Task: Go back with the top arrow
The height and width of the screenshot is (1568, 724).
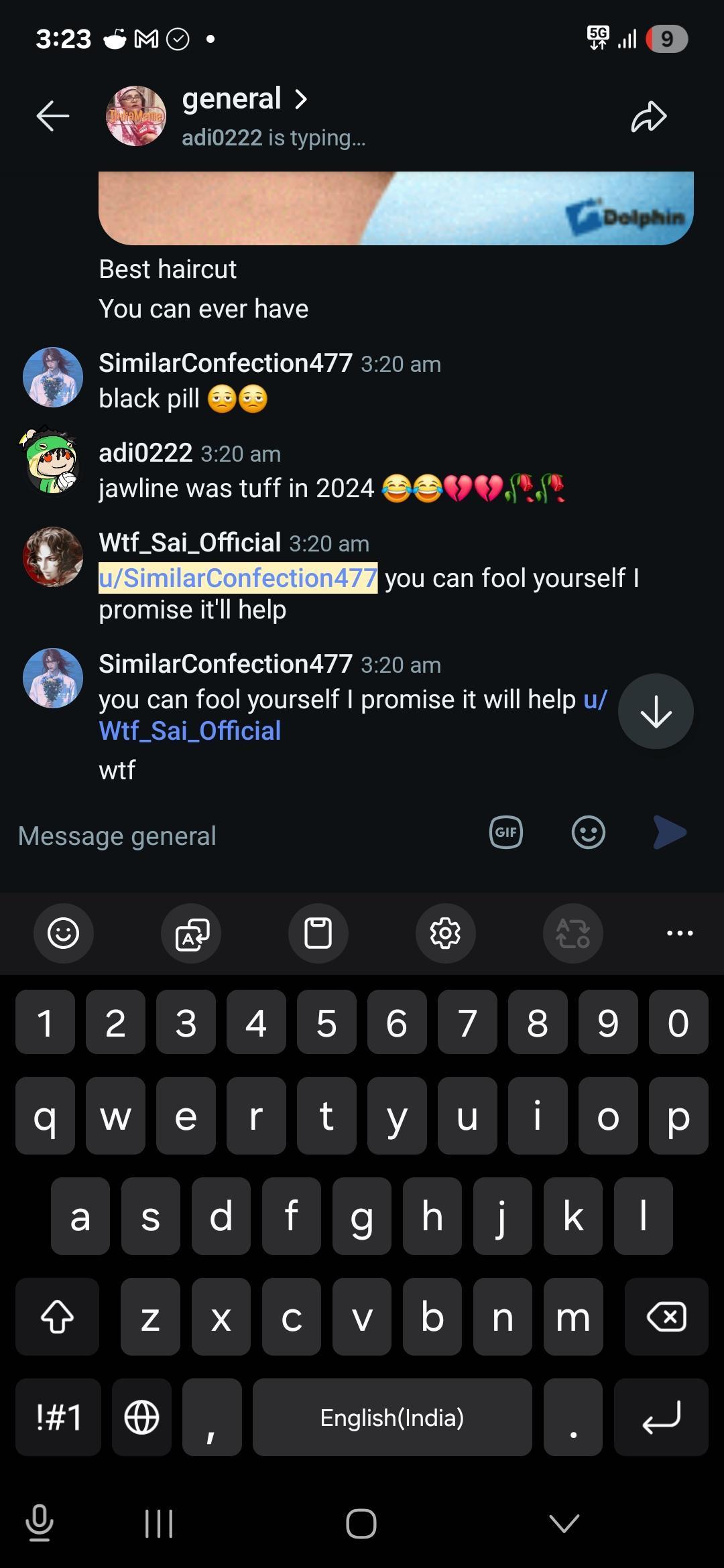Action: click(x=52, y=117)
